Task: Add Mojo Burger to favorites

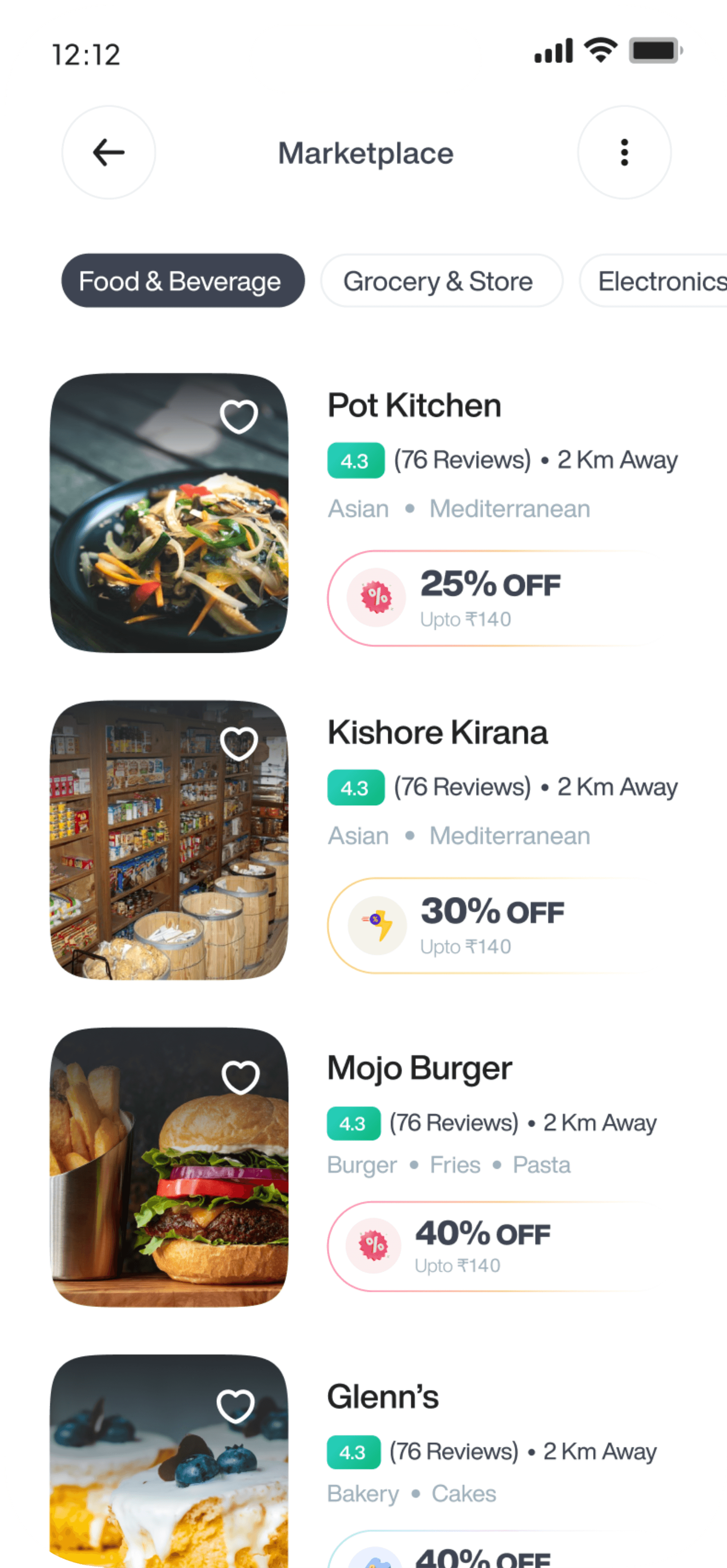Action: (x=240, y=1077)
